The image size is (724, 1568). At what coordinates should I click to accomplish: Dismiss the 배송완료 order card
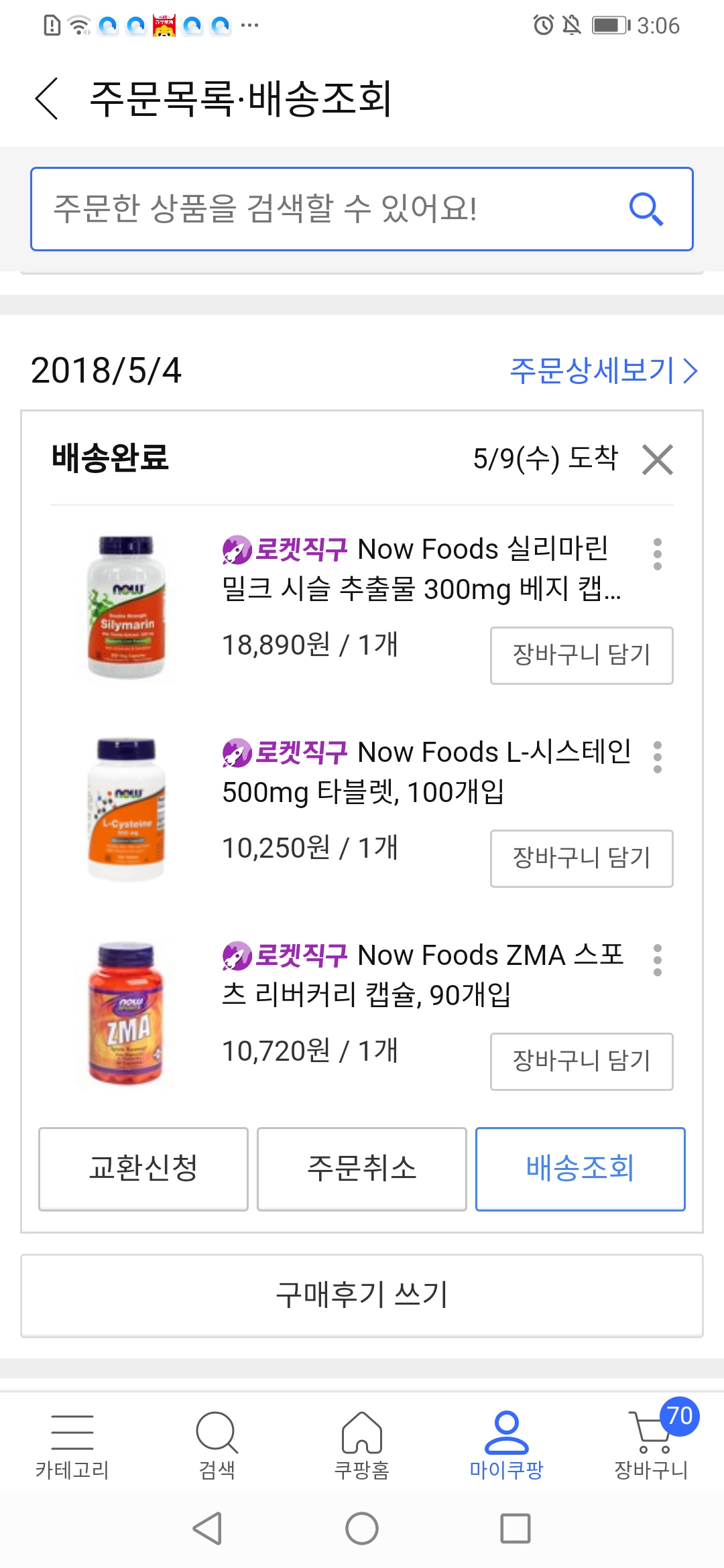click(x=658, y=460)
